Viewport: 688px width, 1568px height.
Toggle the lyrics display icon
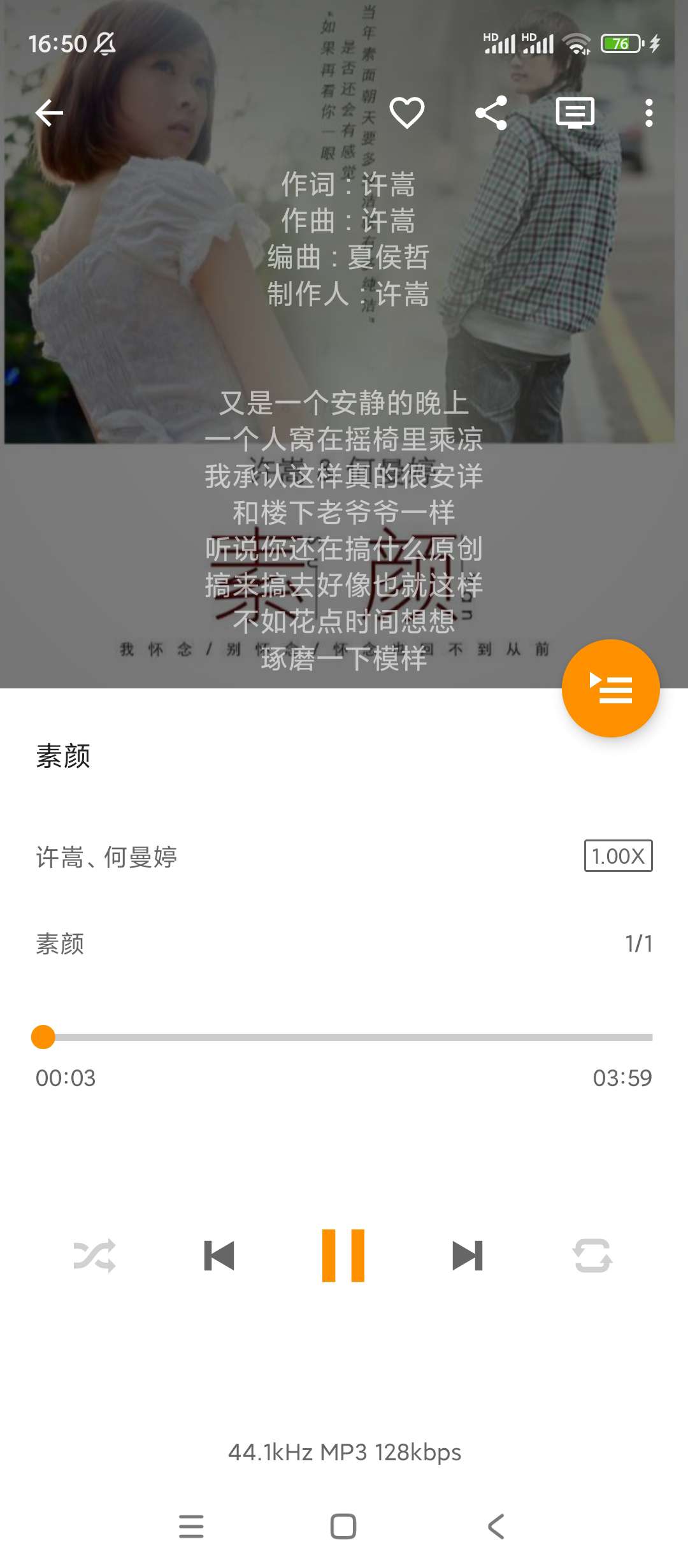[575, 113]
